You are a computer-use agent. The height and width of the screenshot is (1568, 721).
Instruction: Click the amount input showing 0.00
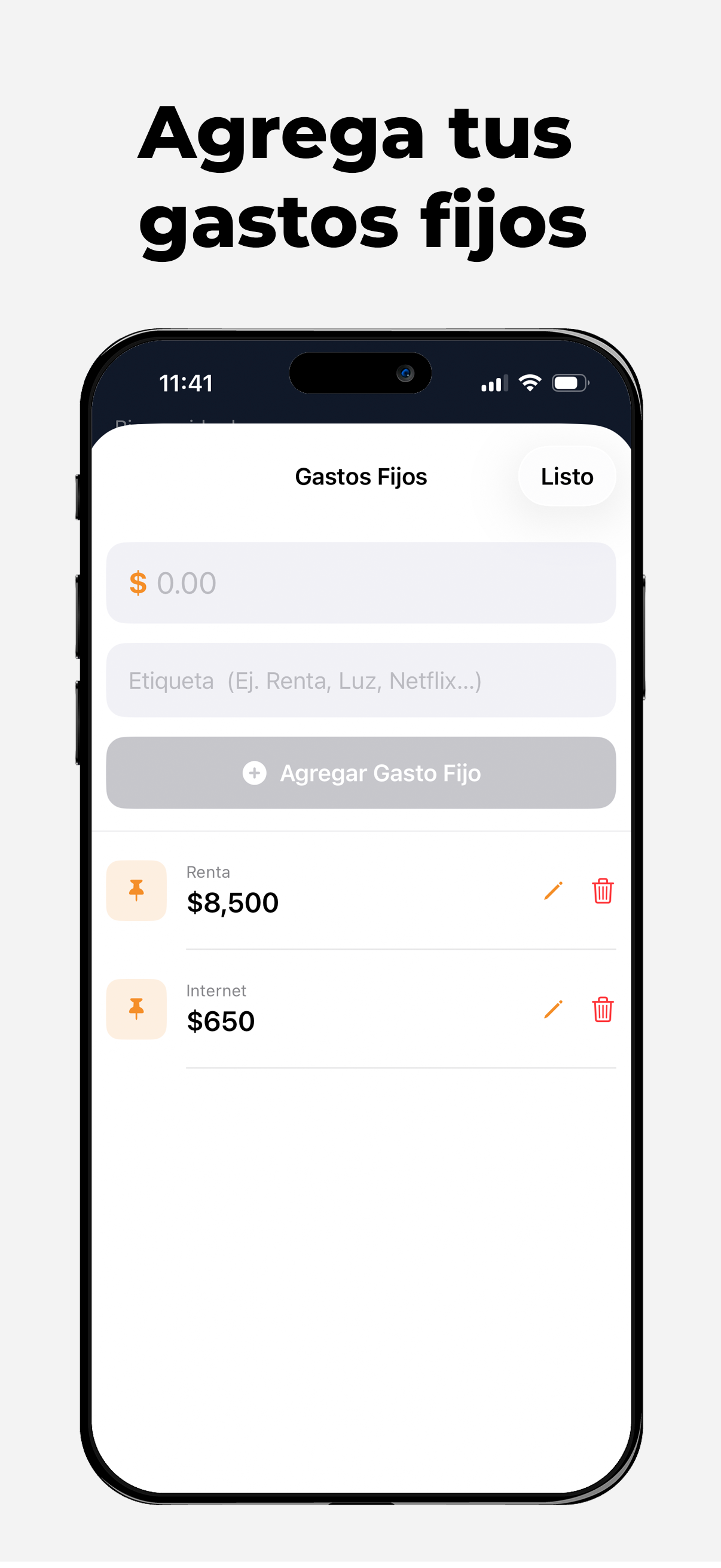tap(362, 582)
